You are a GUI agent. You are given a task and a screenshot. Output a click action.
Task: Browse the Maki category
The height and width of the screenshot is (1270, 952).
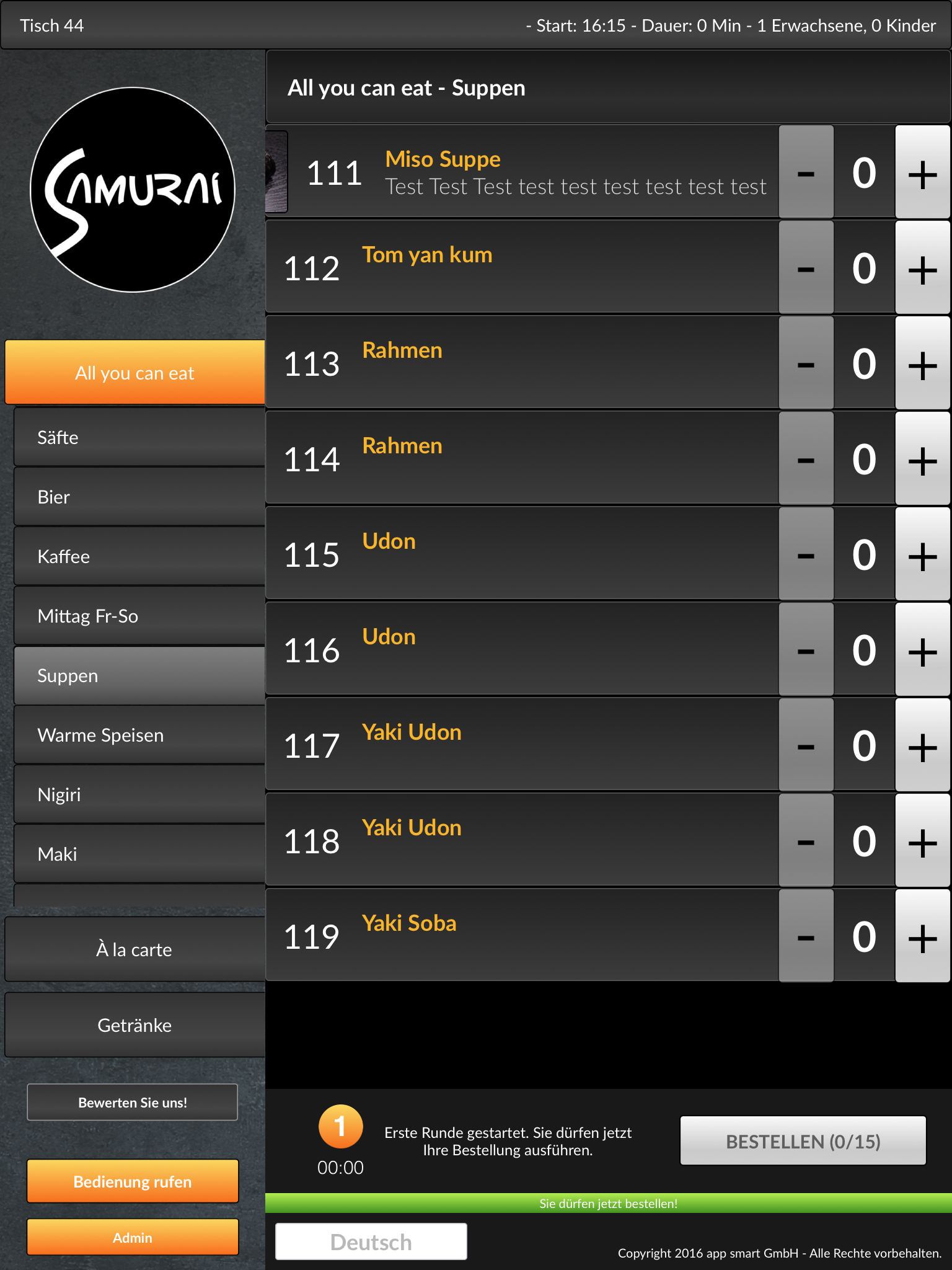(139, 854)
